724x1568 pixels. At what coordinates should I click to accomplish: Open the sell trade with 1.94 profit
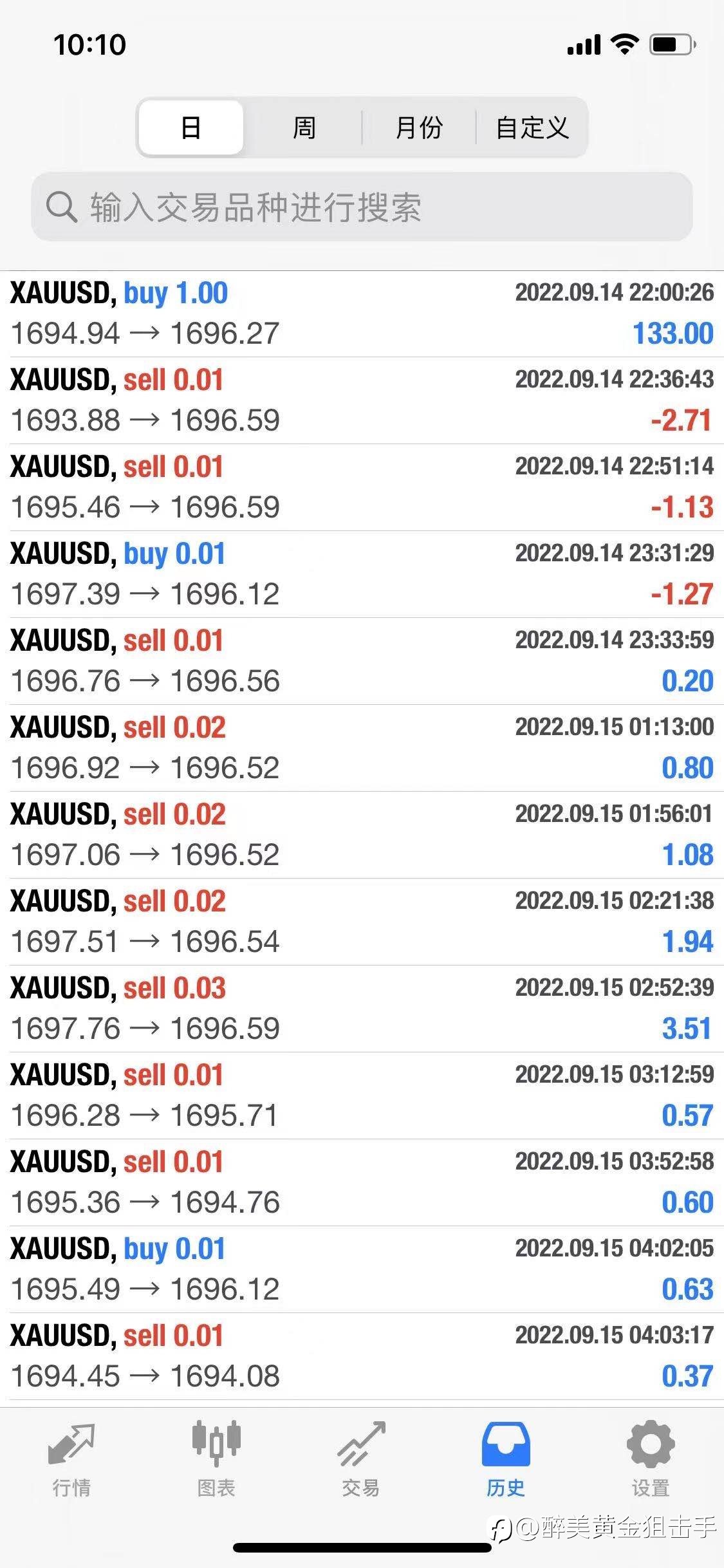362,922
